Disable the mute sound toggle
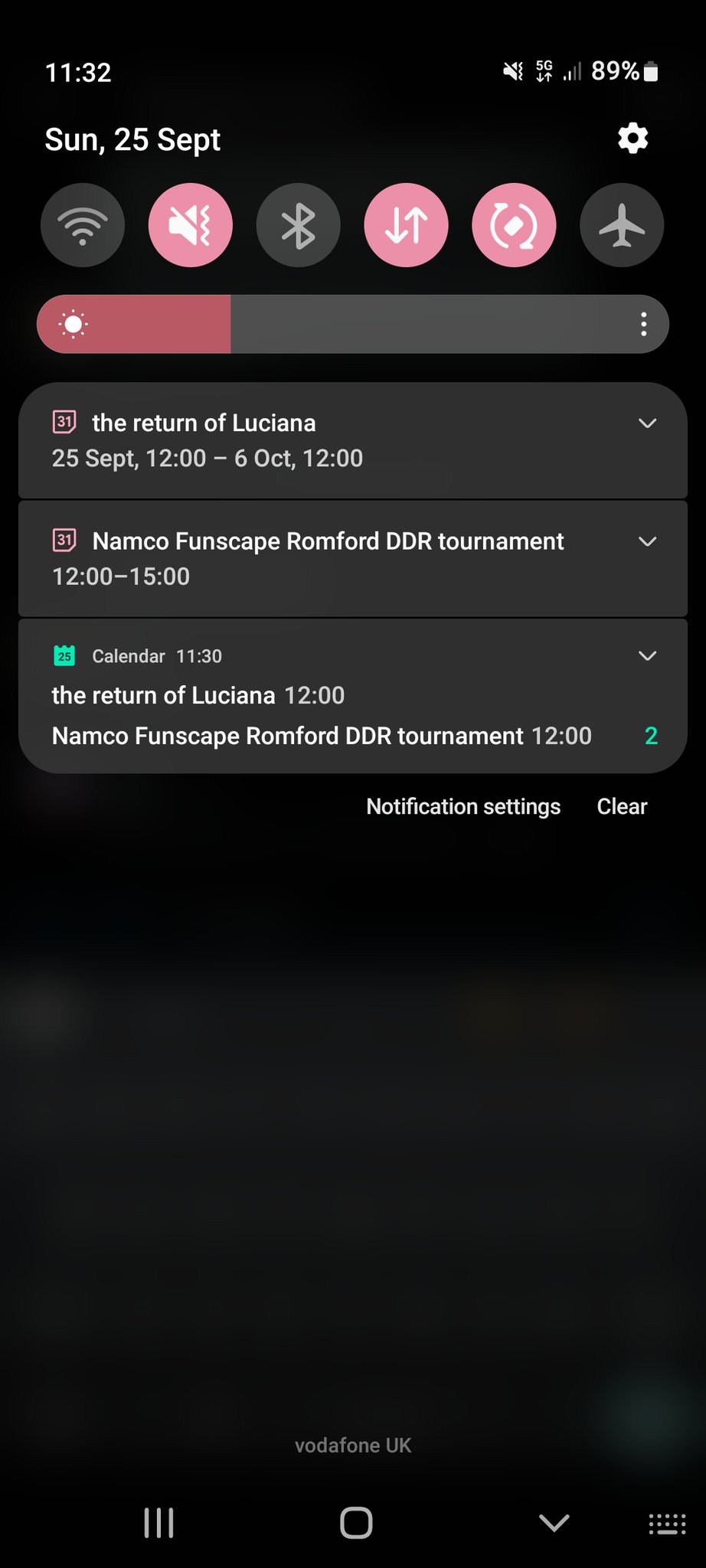The image size is (706, 1568). [x=191, y=225]
